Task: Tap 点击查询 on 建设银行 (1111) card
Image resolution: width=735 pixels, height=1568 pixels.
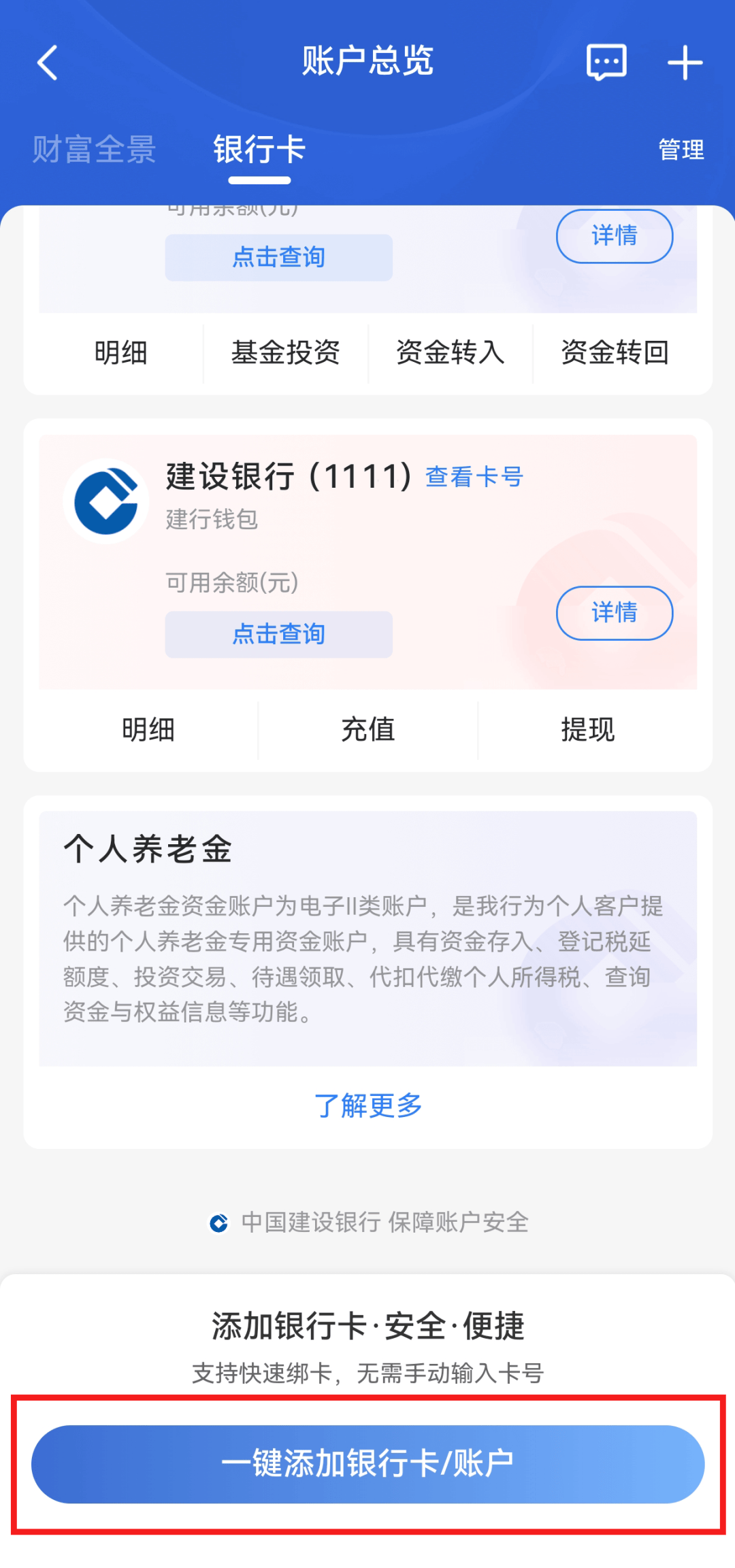Action: tap(278, 634)
